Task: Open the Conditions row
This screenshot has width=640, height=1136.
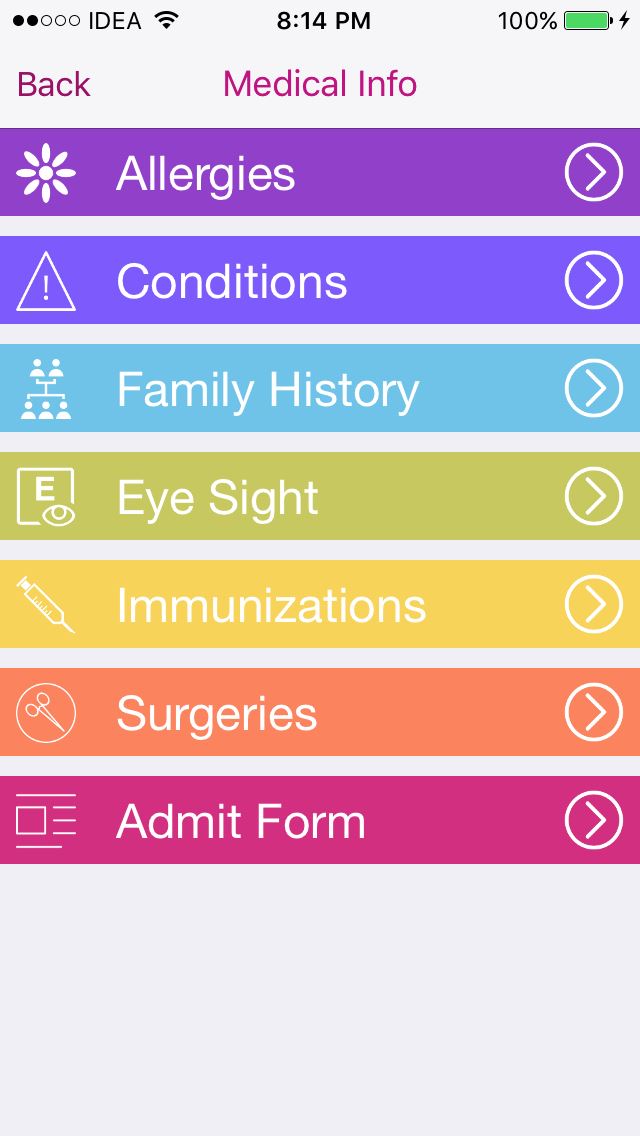Action: click(x=320, y=280)
